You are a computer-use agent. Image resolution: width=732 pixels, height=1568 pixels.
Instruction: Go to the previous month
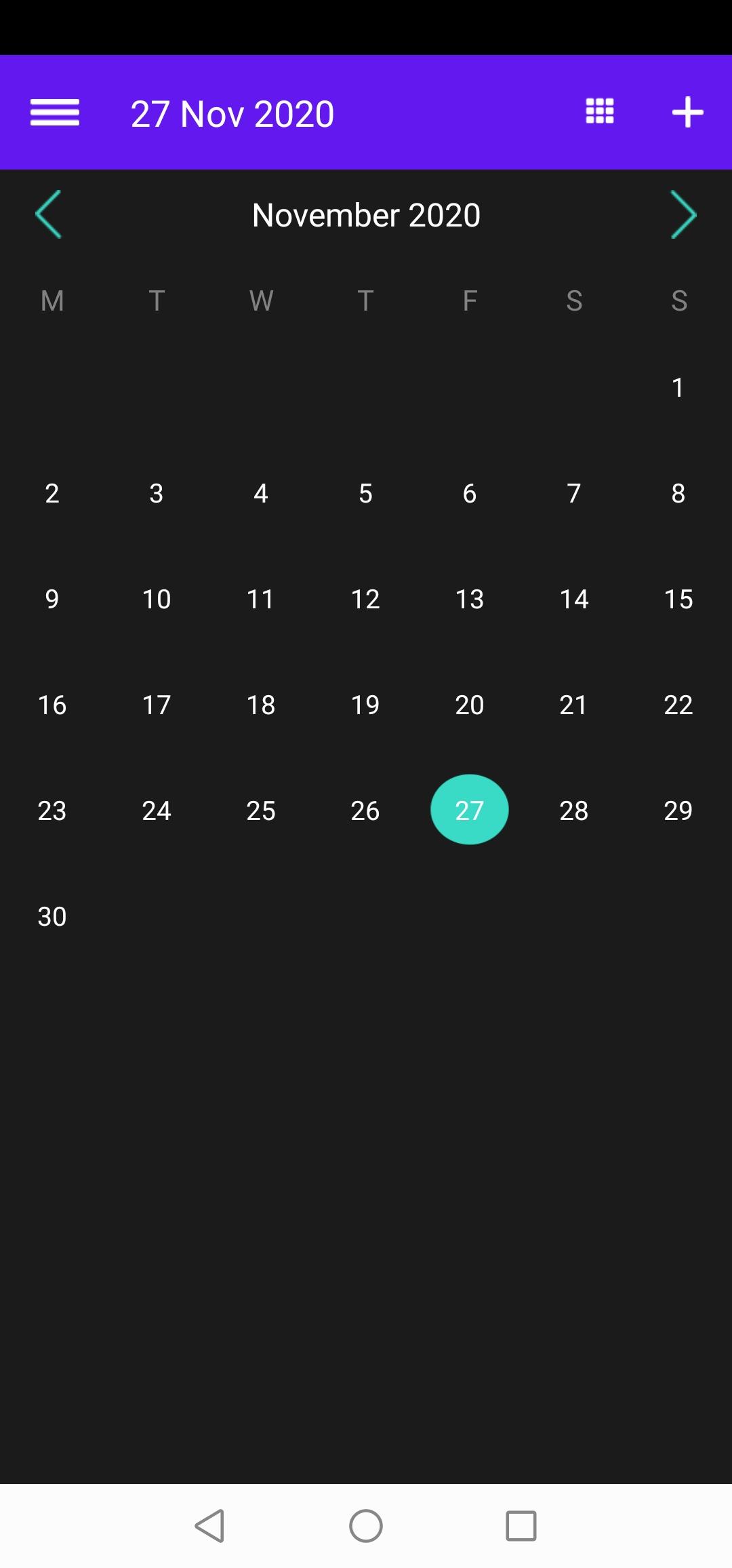48,214
